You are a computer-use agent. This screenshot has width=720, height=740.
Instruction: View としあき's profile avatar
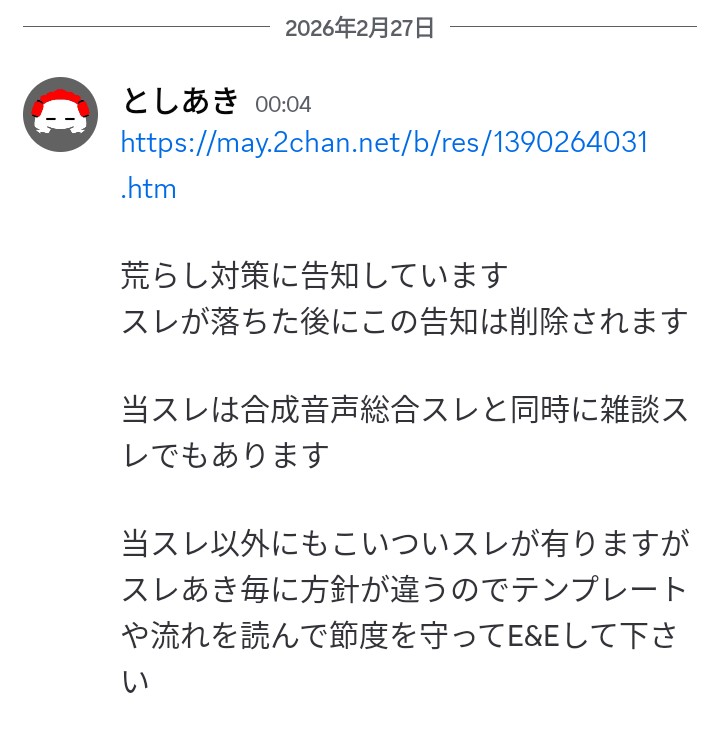click(x=60, y=114)
